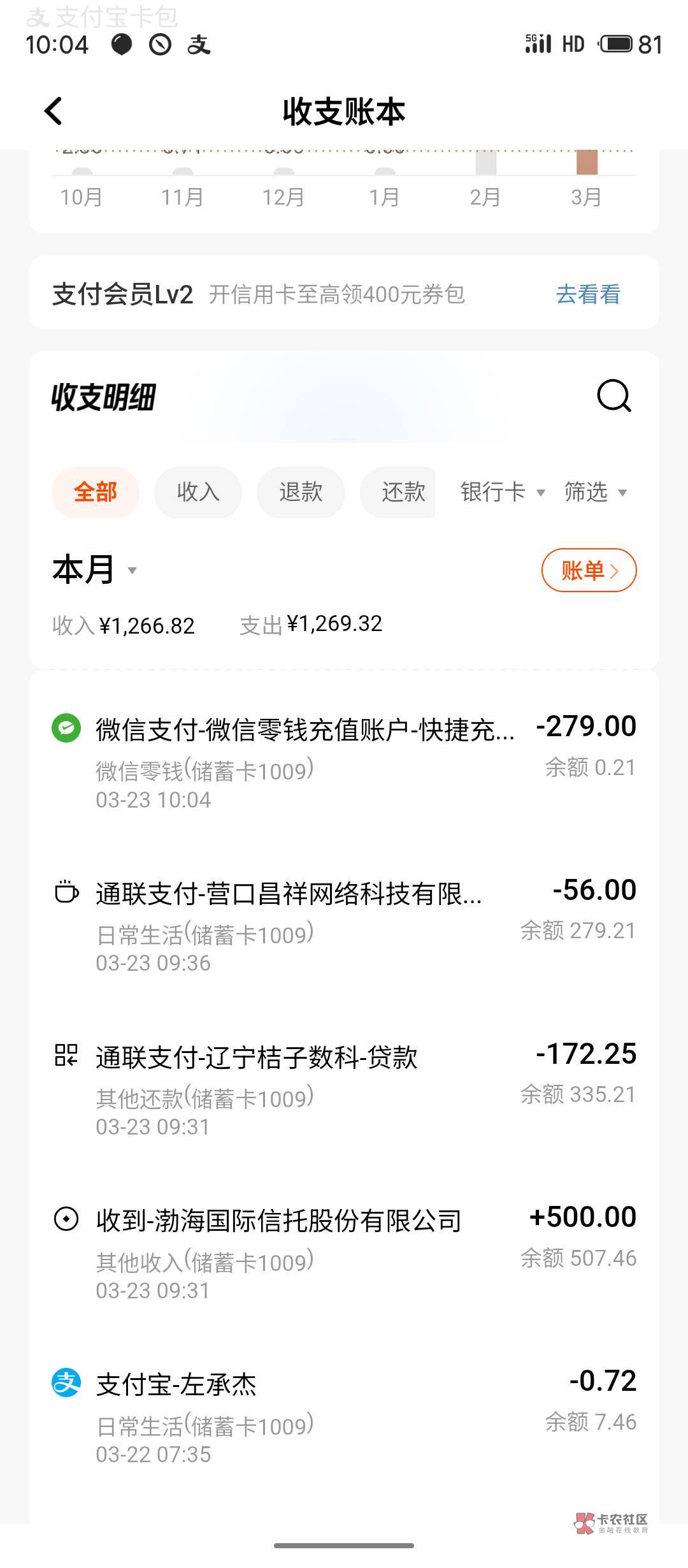This screenshot has width=688, height=1568.
Task: Open the 支付宝-左承杰 -0.72 transaction
Action: tap(344, 1417)
